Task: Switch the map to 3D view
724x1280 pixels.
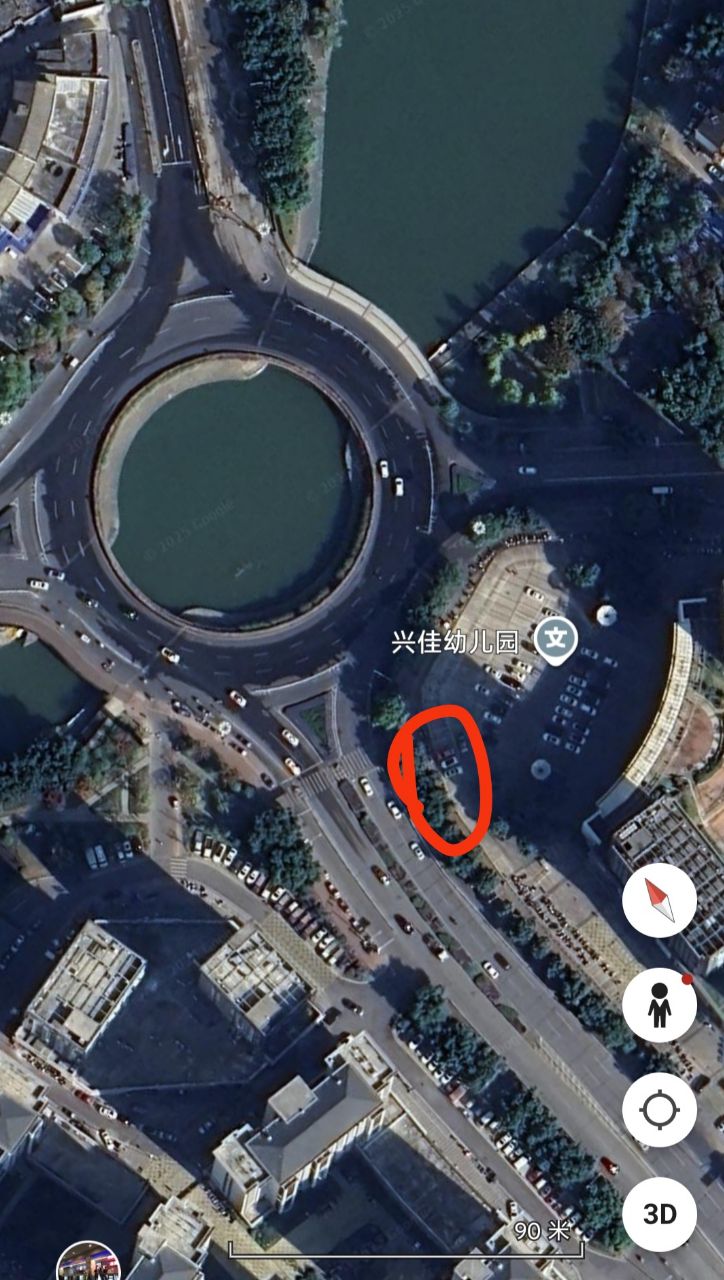Action: 659,1214
